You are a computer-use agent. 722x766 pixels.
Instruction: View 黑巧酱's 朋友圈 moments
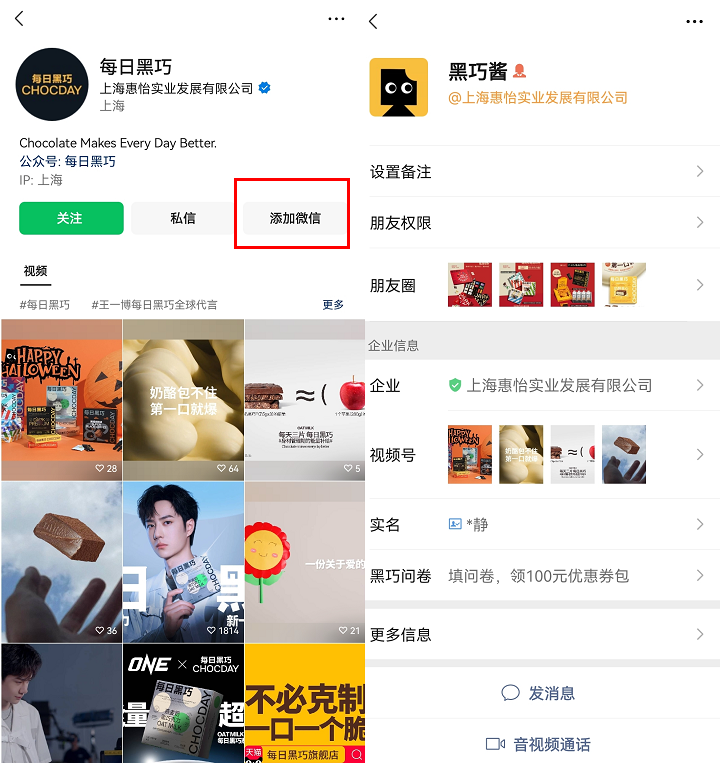click(x=540, y=285)
